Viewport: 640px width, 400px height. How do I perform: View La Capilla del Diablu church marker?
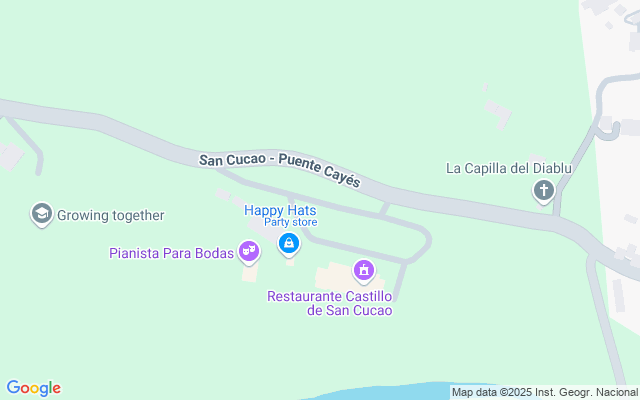click(x=544, y=190)
